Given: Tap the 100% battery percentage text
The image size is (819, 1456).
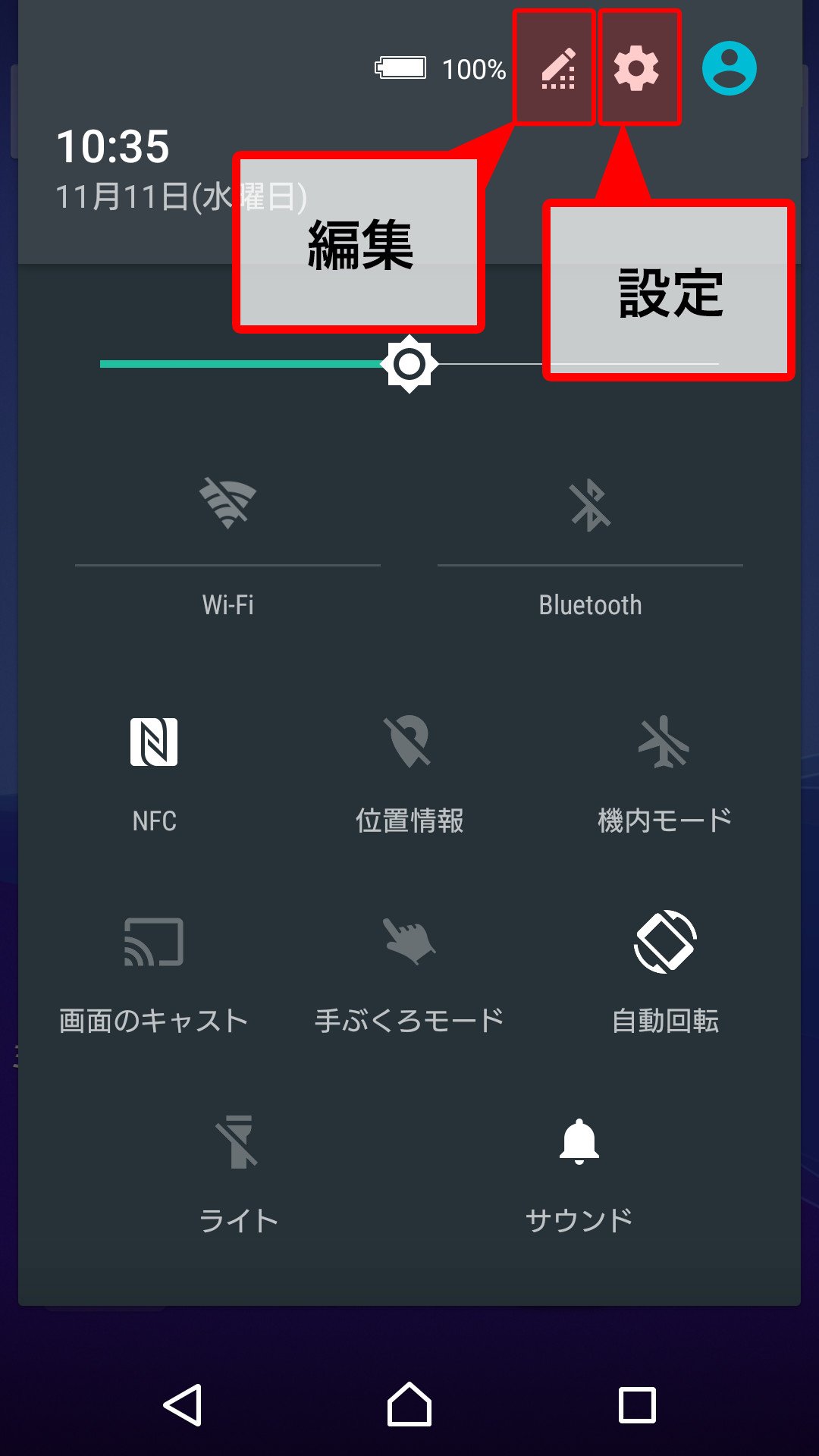Looking at the screenshot, I should click(x=474, y=70).
